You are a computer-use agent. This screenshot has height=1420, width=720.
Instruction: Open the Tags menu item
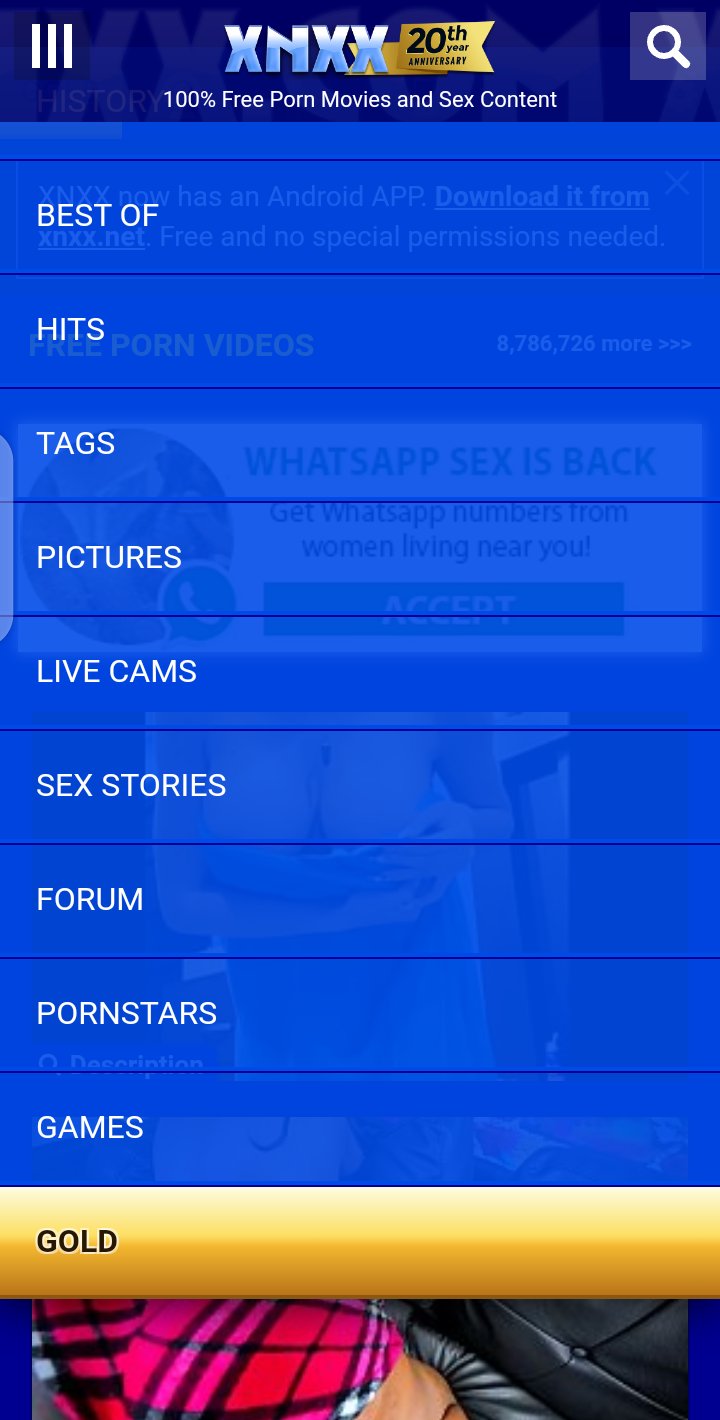76,444
